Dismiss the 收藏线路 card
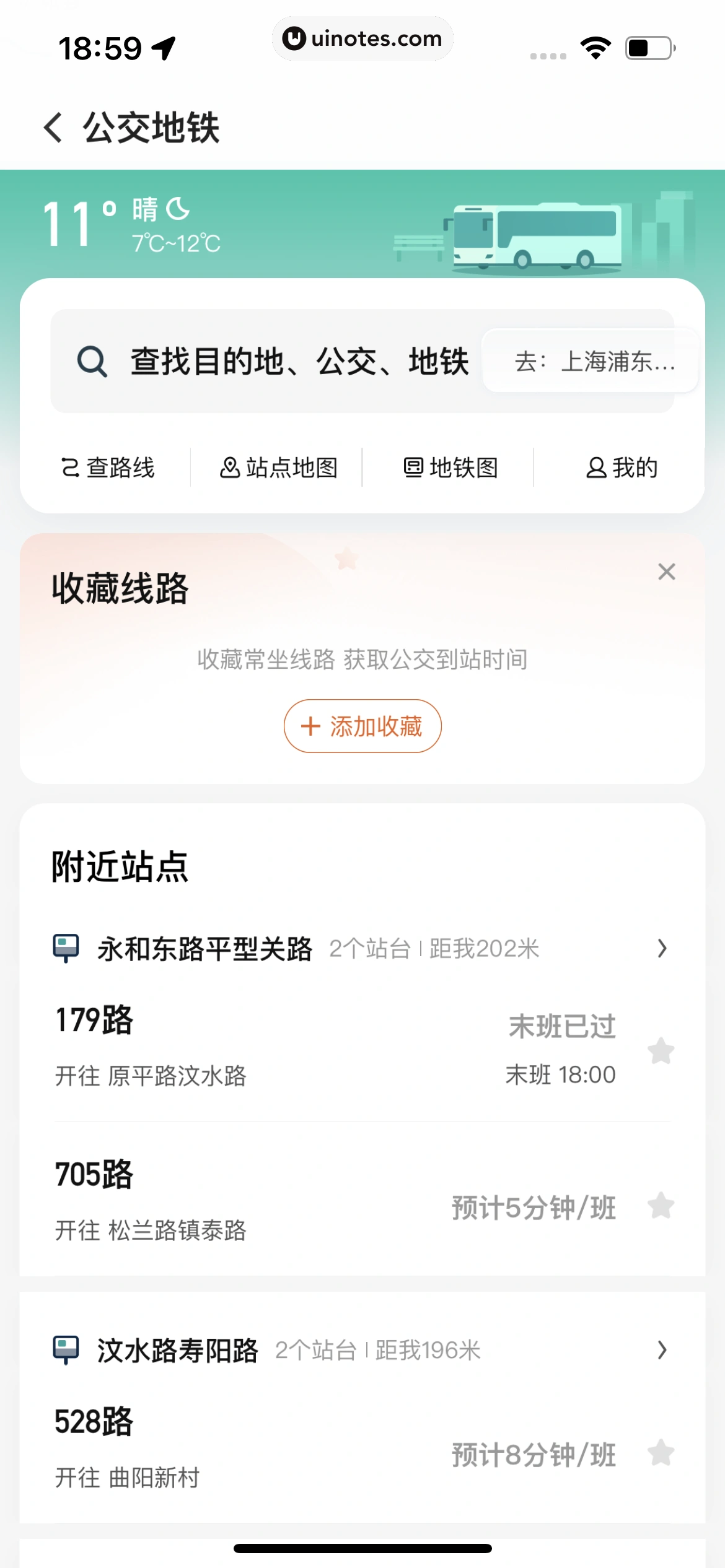The width and height of the screenshot is (725, 1568). [666, 572]
